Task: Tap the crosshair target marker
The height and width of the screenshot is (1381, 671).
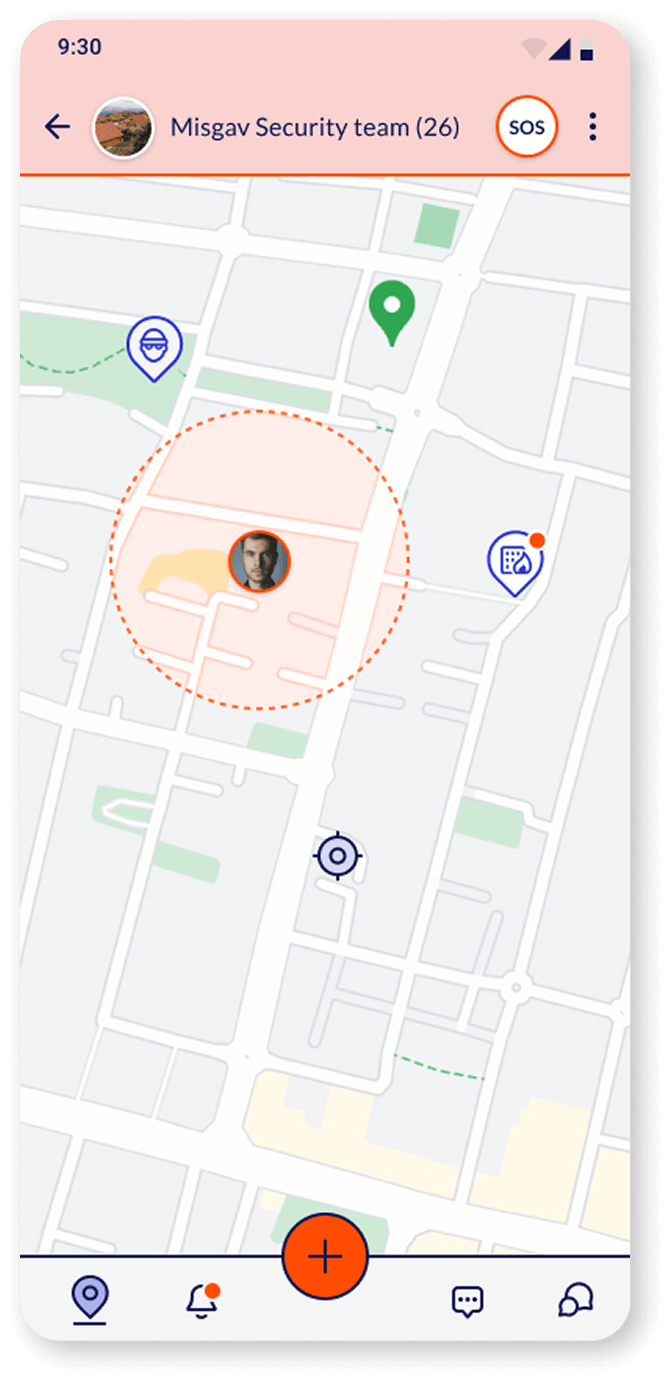Action: point(338,856)
